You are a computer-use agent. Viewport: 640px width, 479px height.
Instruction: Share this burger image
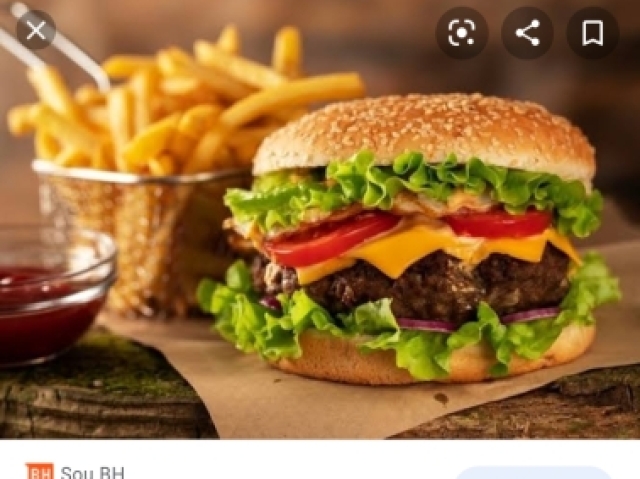coord(527,33)
